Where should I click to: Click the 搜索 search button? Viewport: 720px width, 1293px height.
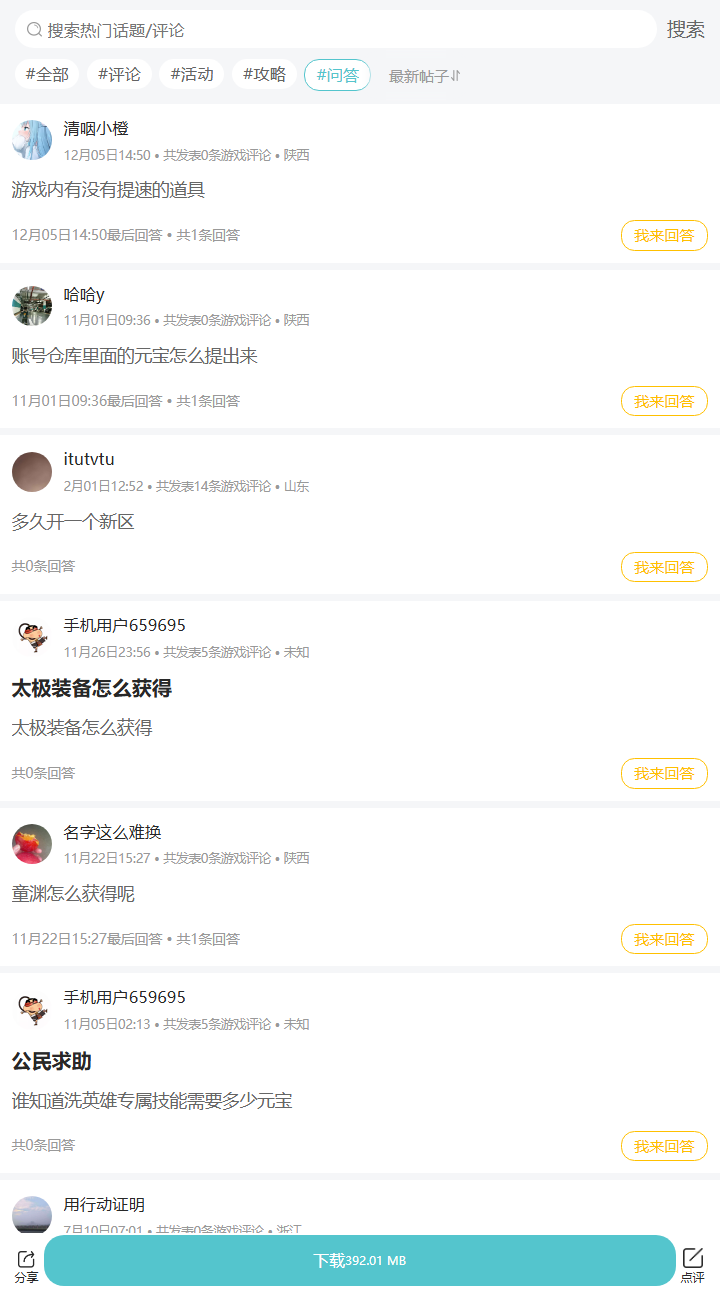click(x=685, y=31)
